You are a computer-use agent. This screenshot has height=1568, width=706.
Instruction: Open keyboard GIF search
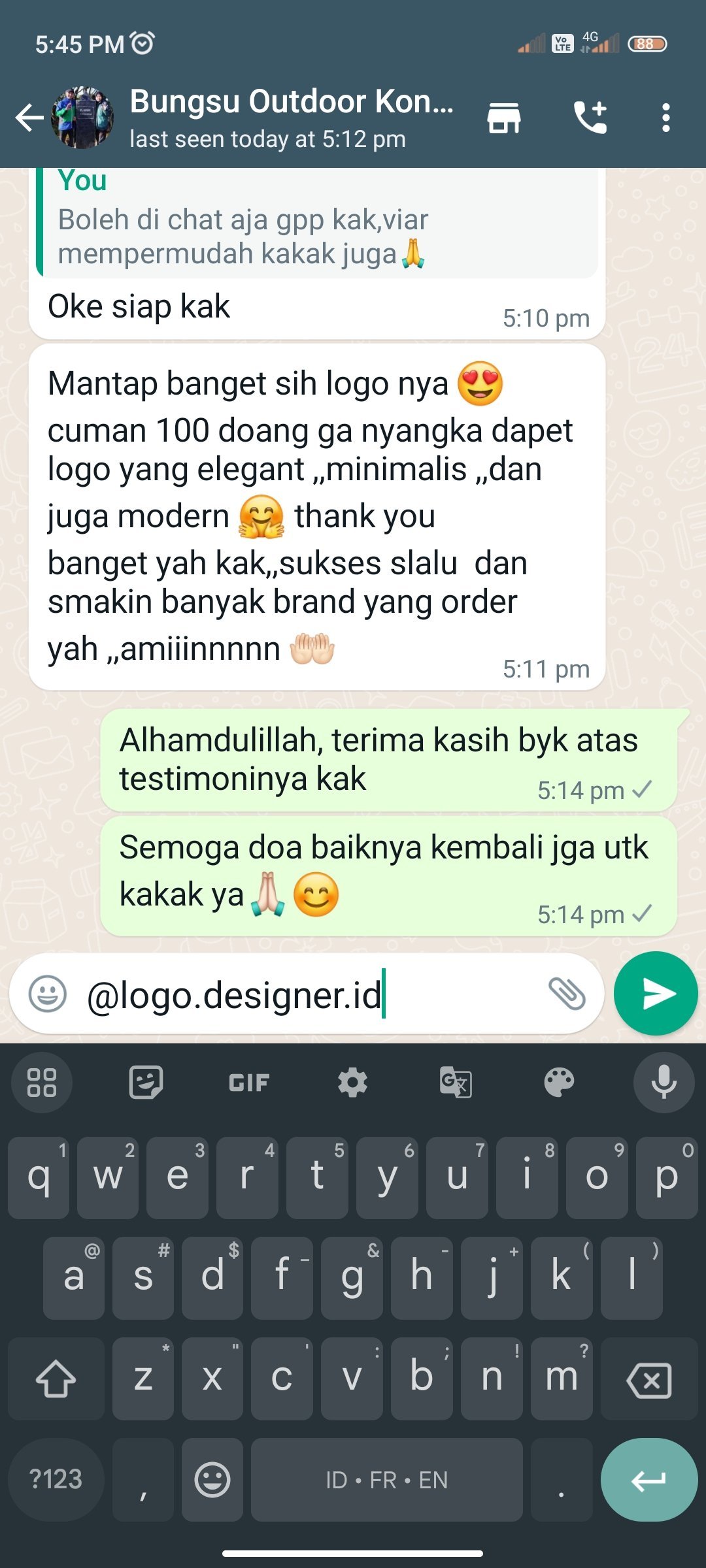click(x=248, y=1083)
